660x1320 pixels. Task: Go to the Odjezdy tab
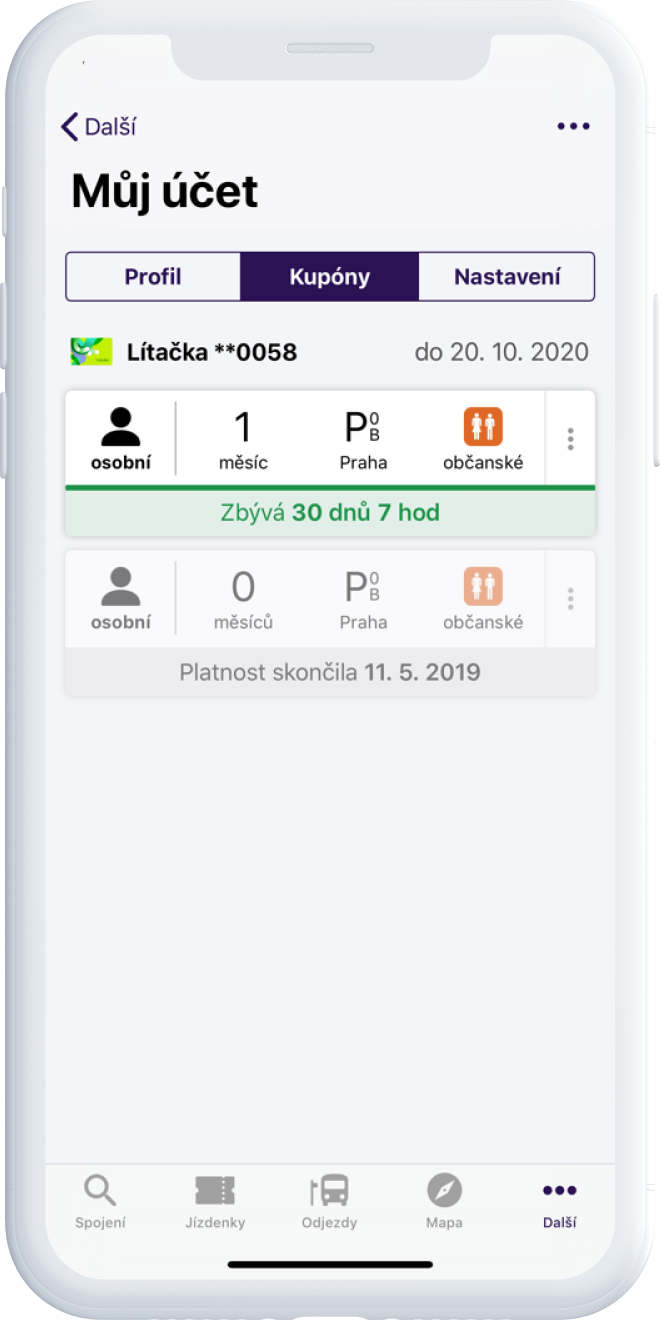329,1201
